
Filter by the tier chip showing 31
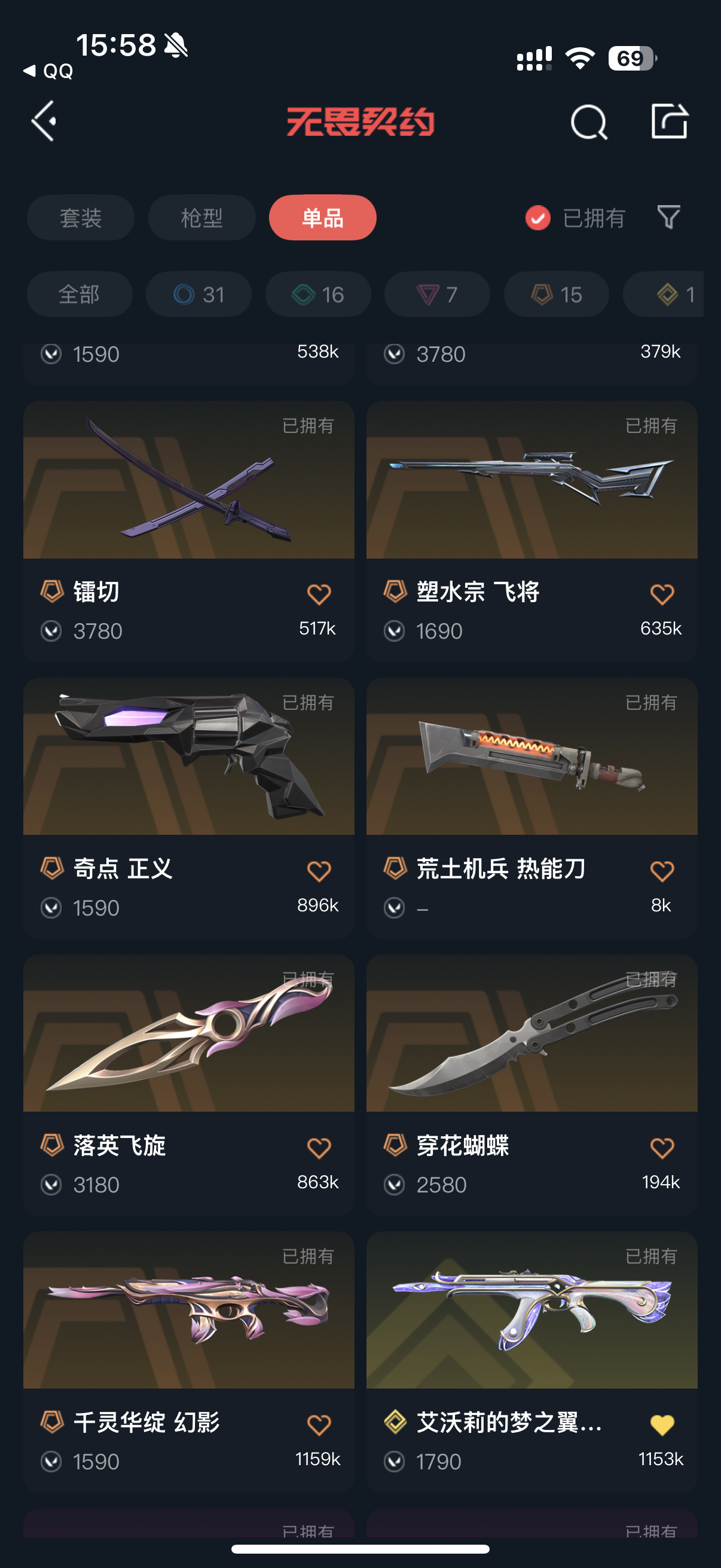click(x=198, y=295)
